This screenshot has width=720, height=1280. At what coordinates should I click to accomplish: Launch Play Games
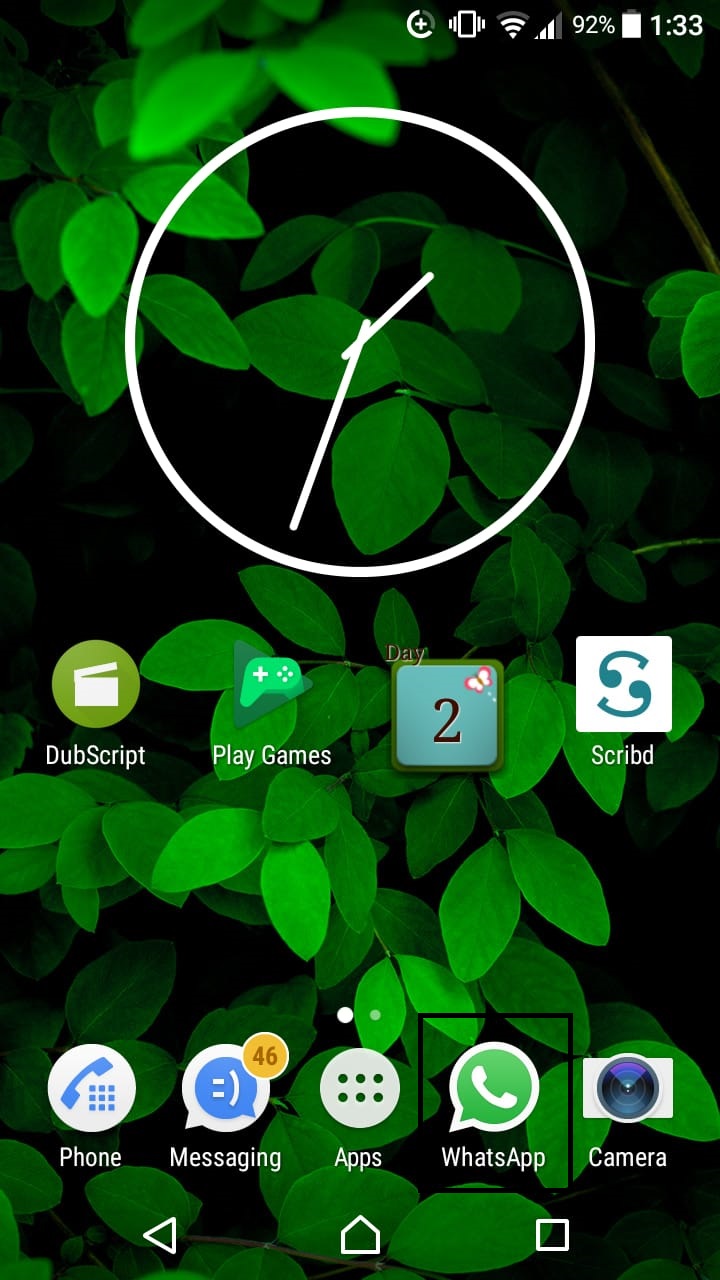click(x=271, y=685)
